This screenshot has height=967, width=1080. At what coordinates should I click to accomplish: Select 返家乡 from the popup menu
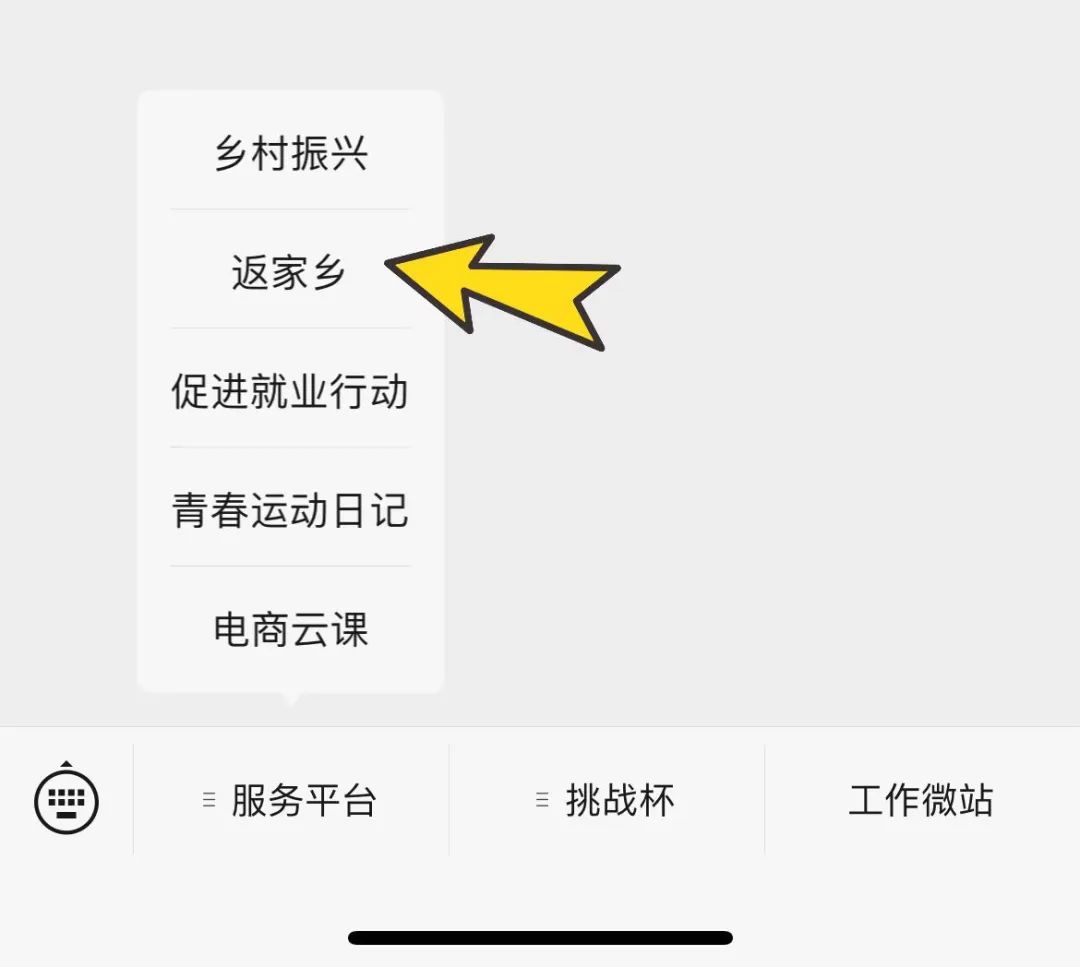point(290,272)
